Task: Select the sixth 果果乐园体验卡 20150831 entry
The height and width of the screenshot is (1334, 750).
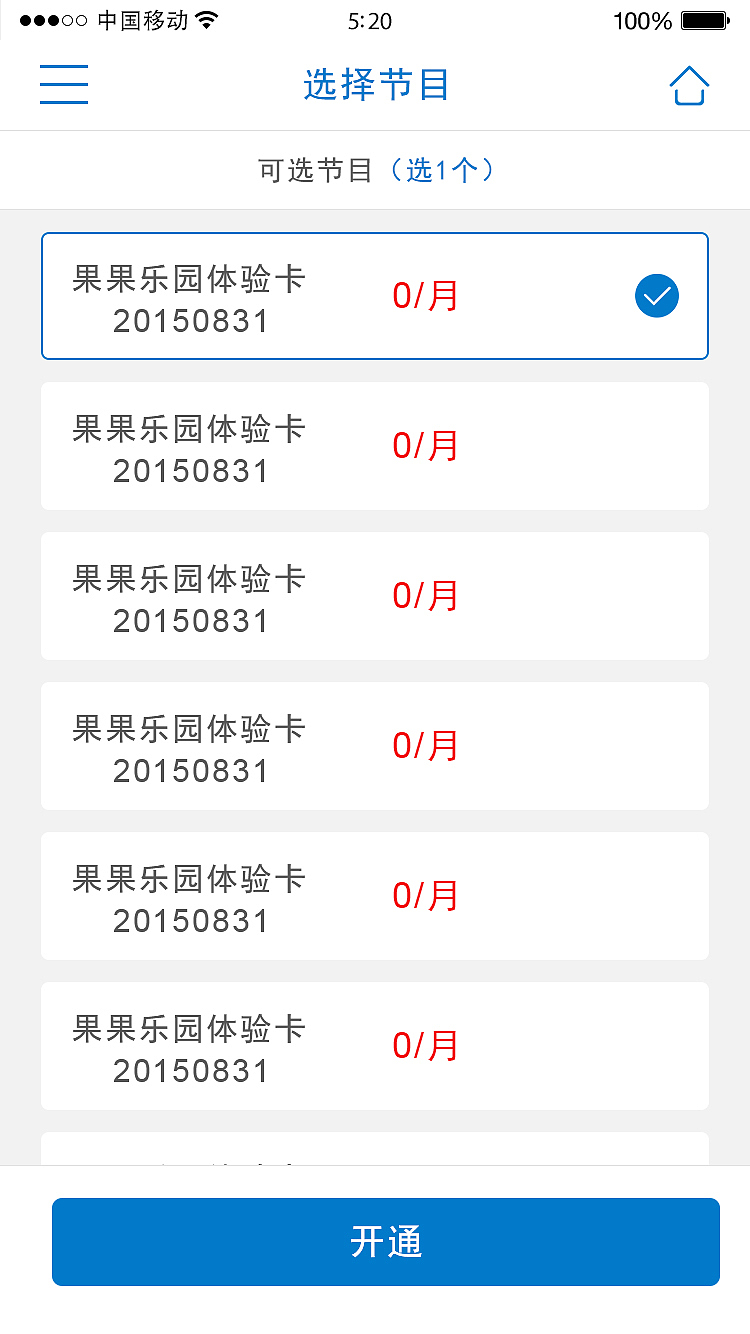Action: [x=375, y=1046]
